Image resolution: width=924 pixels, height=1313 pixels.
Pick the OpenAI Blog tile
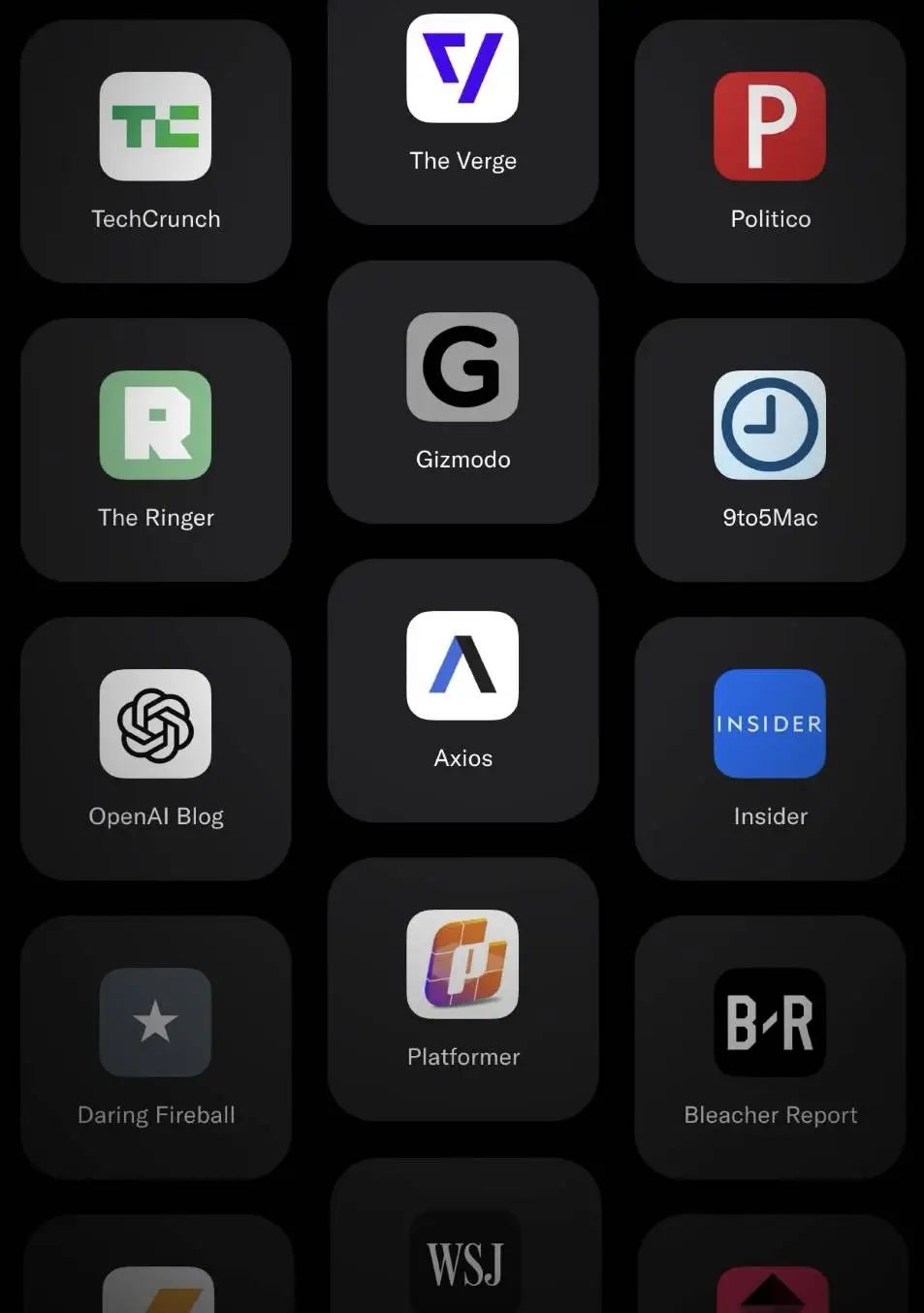coord(155,748)
